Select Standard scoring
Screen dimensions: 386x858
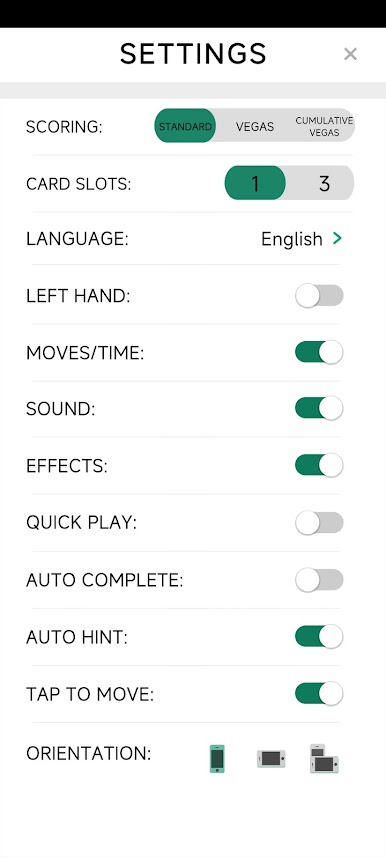(185, 126)
